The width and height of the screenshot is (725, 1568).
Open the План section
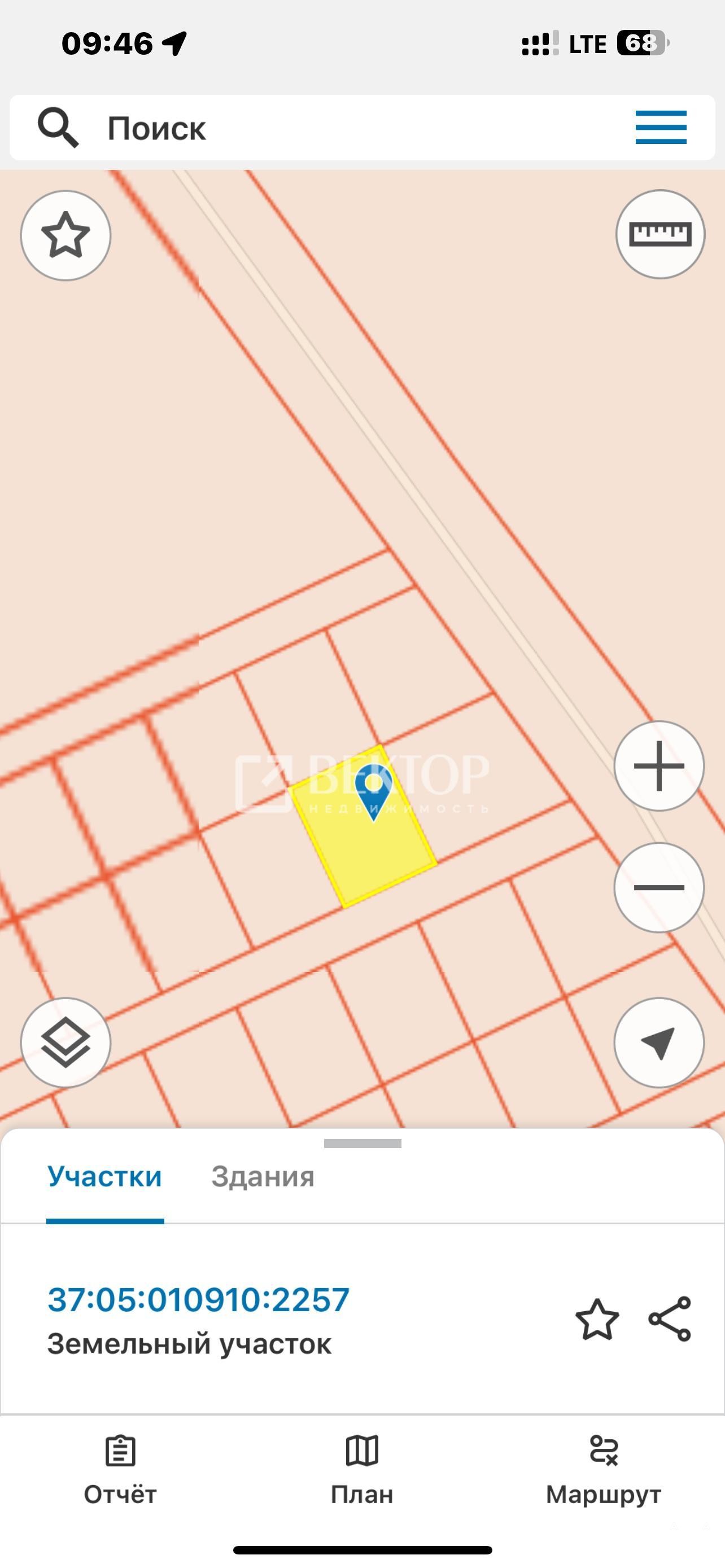click(x=362, y=1470)
